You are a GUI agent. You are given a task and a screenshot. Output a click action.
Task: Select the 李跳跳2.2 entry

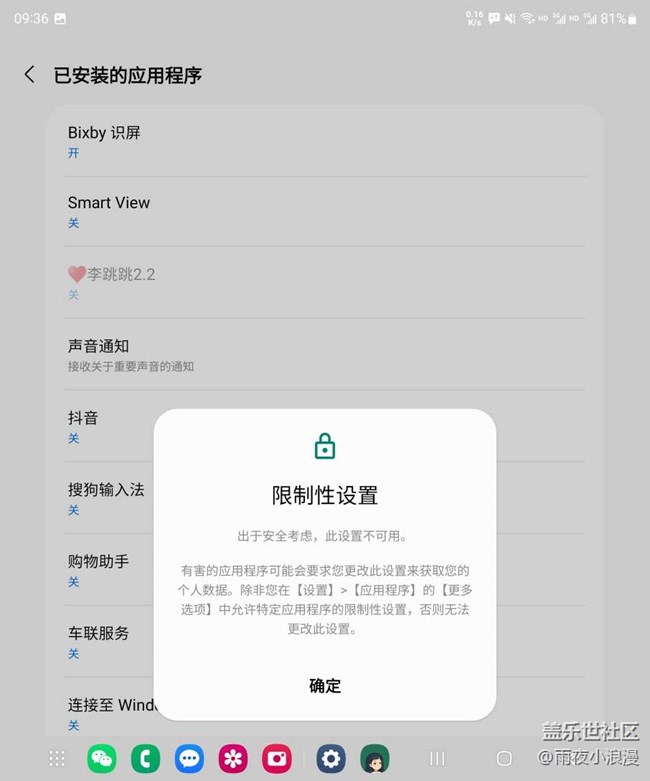[x=112, y=282]
